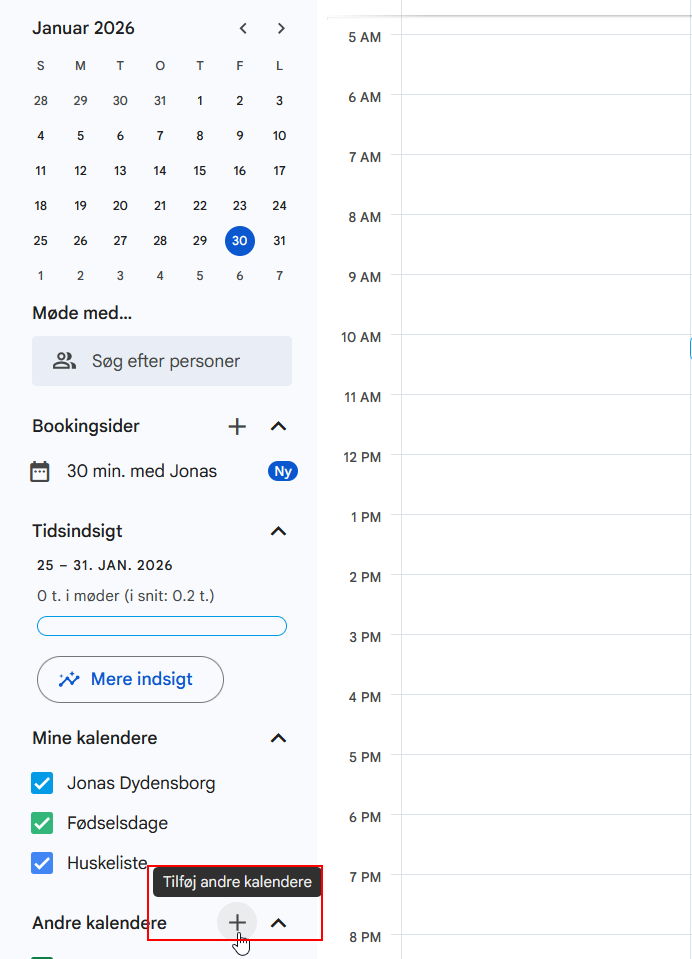Screen dimensions: 692x959
Task: Select January 15 in mini calendar
Action: [200, 171]
